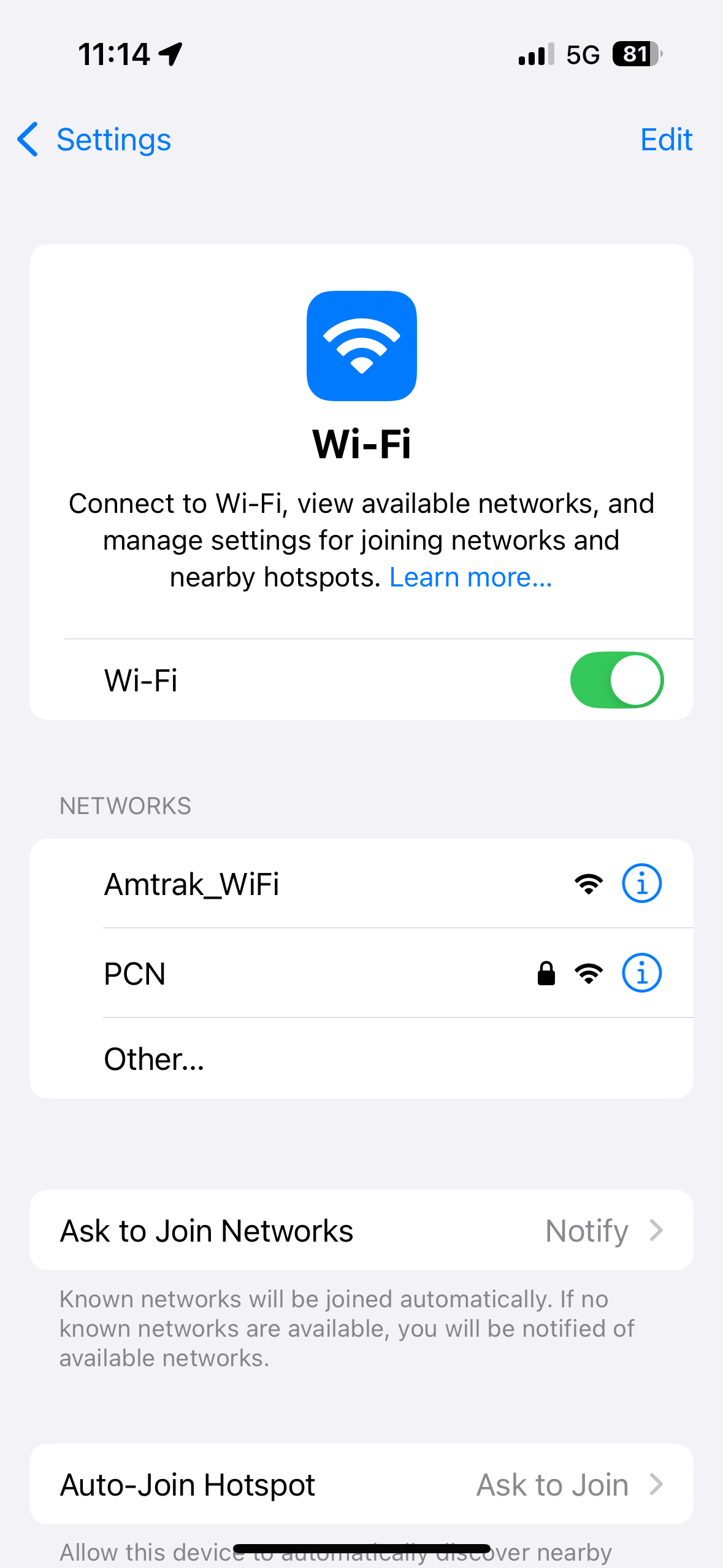The width and height of the screenshot is (723, 1568).
Task: Tap Edit to manage known networks
Action: tap(665, 140)
